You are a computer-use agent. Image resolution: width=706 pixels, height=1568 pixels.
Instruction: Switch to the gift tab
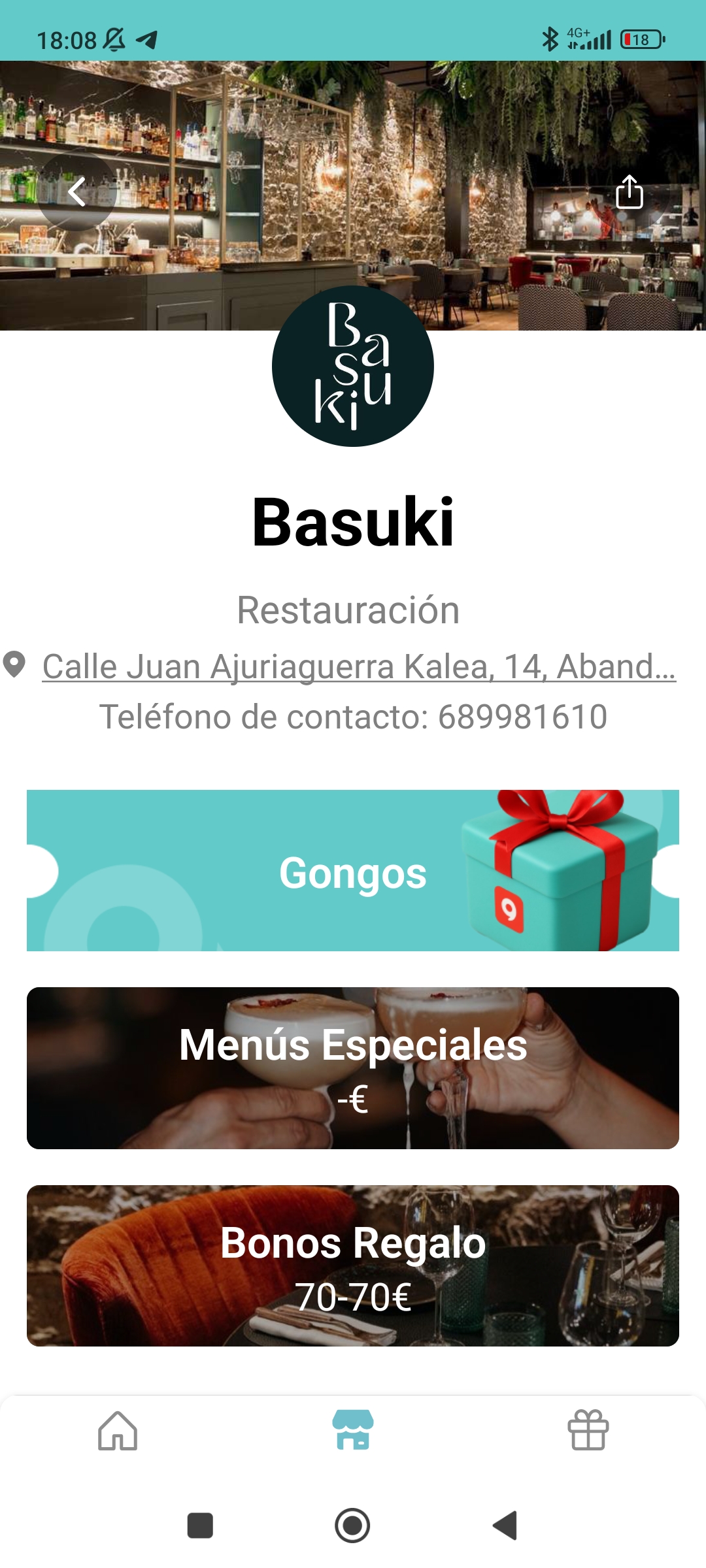coord(588,1430)
